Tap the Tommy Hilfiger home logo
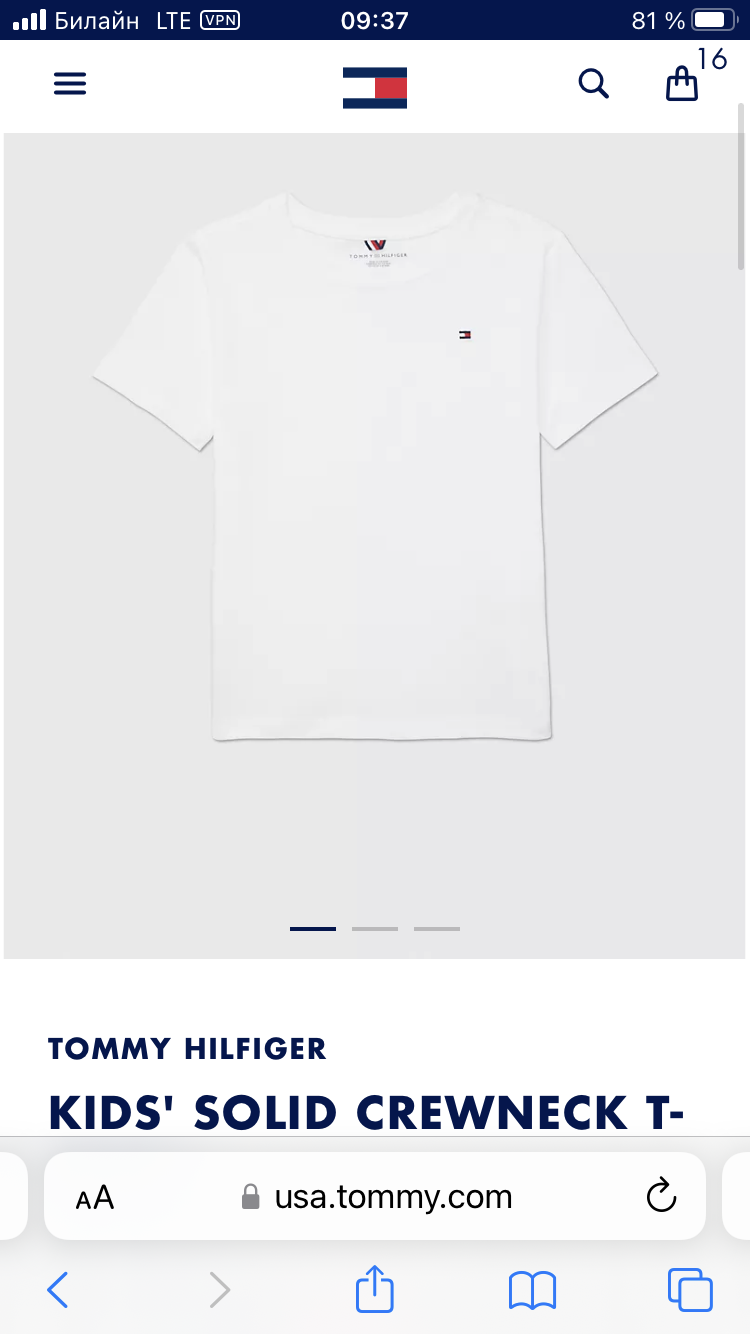 pyautogui.click(x=375, y=87)
